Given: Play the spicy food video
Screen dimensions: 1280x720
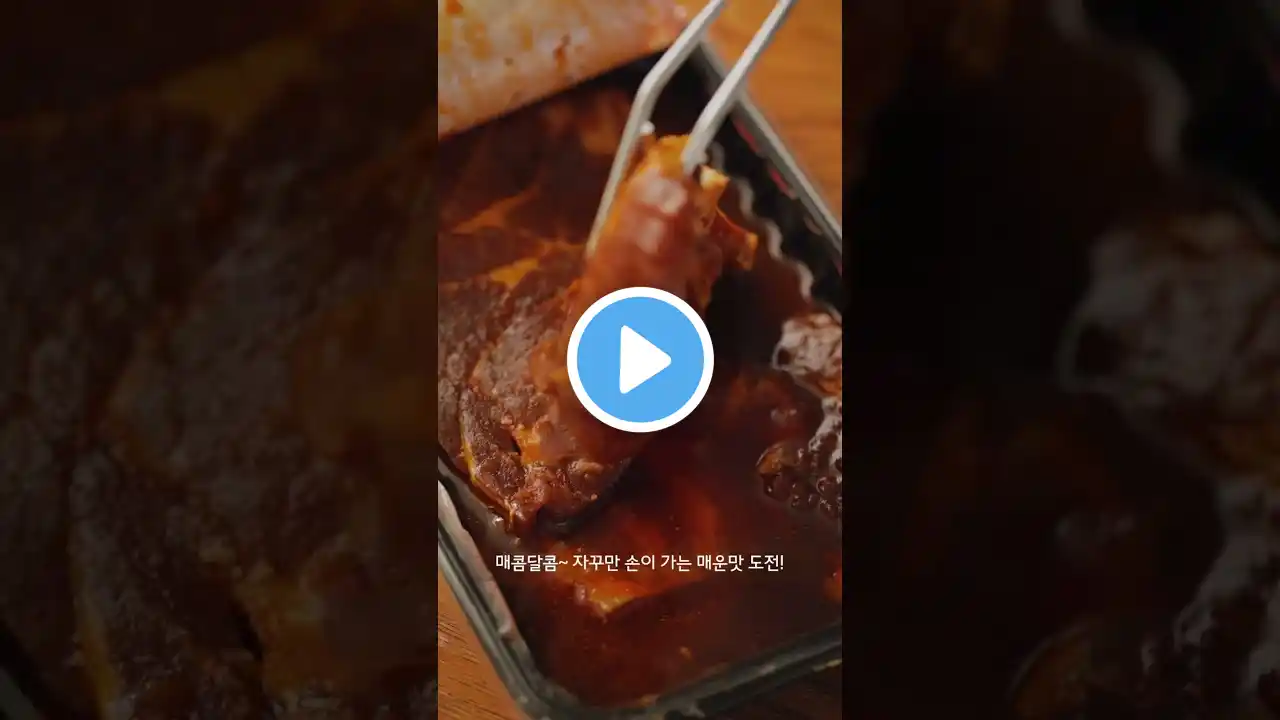Looking at the screenshot, I should pos(640,360).
